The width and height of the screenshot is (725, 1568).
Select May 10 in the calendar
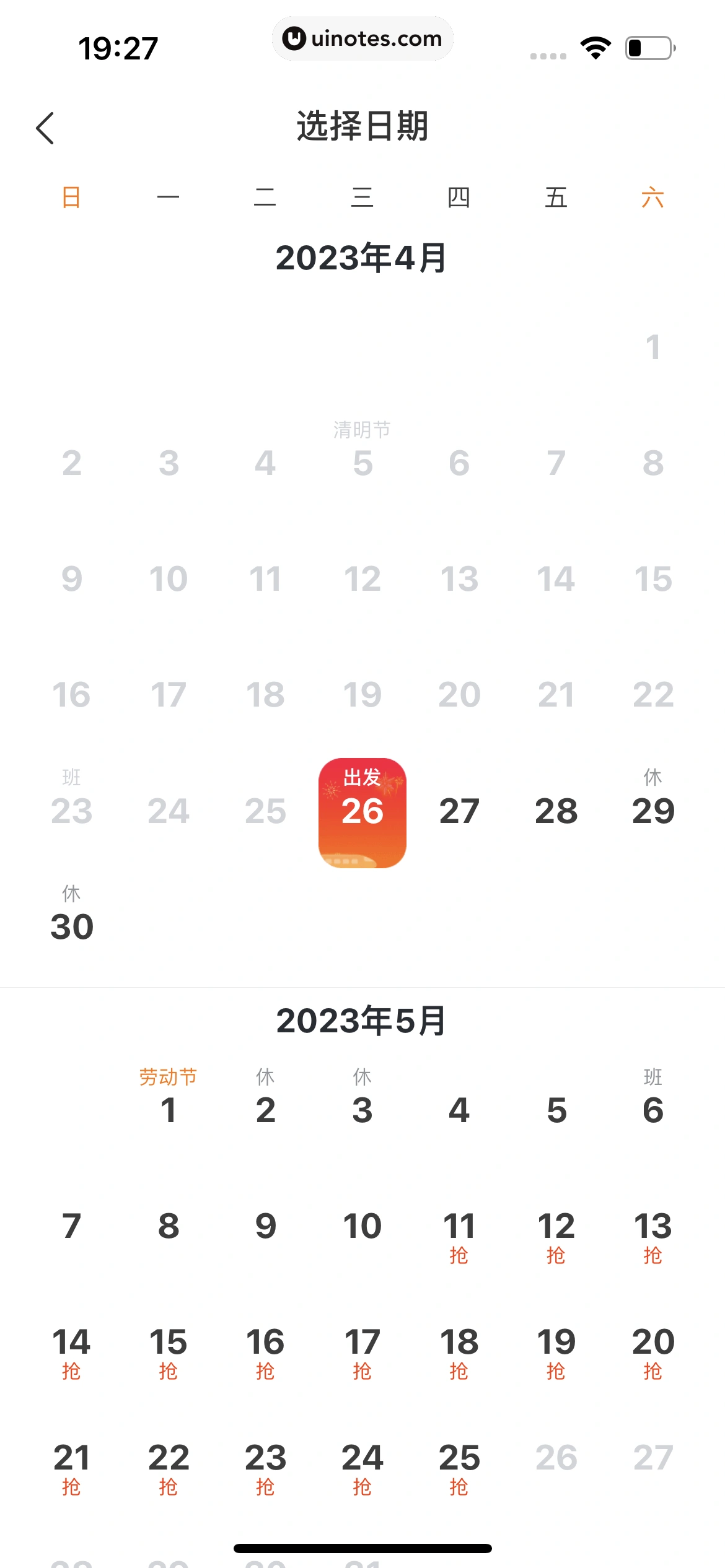tap(362, 1226)
